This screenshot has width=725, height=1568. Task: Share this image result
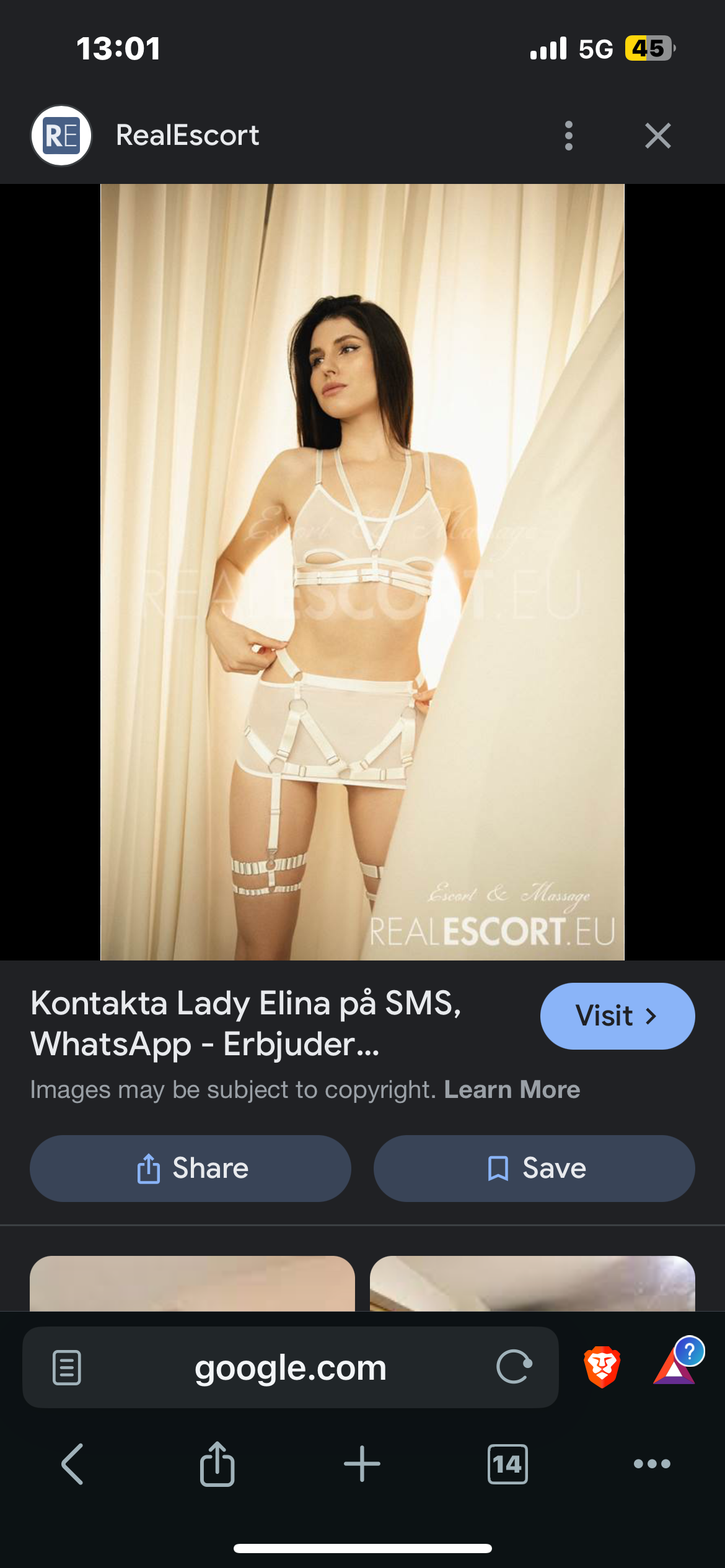coord(190,1168)
